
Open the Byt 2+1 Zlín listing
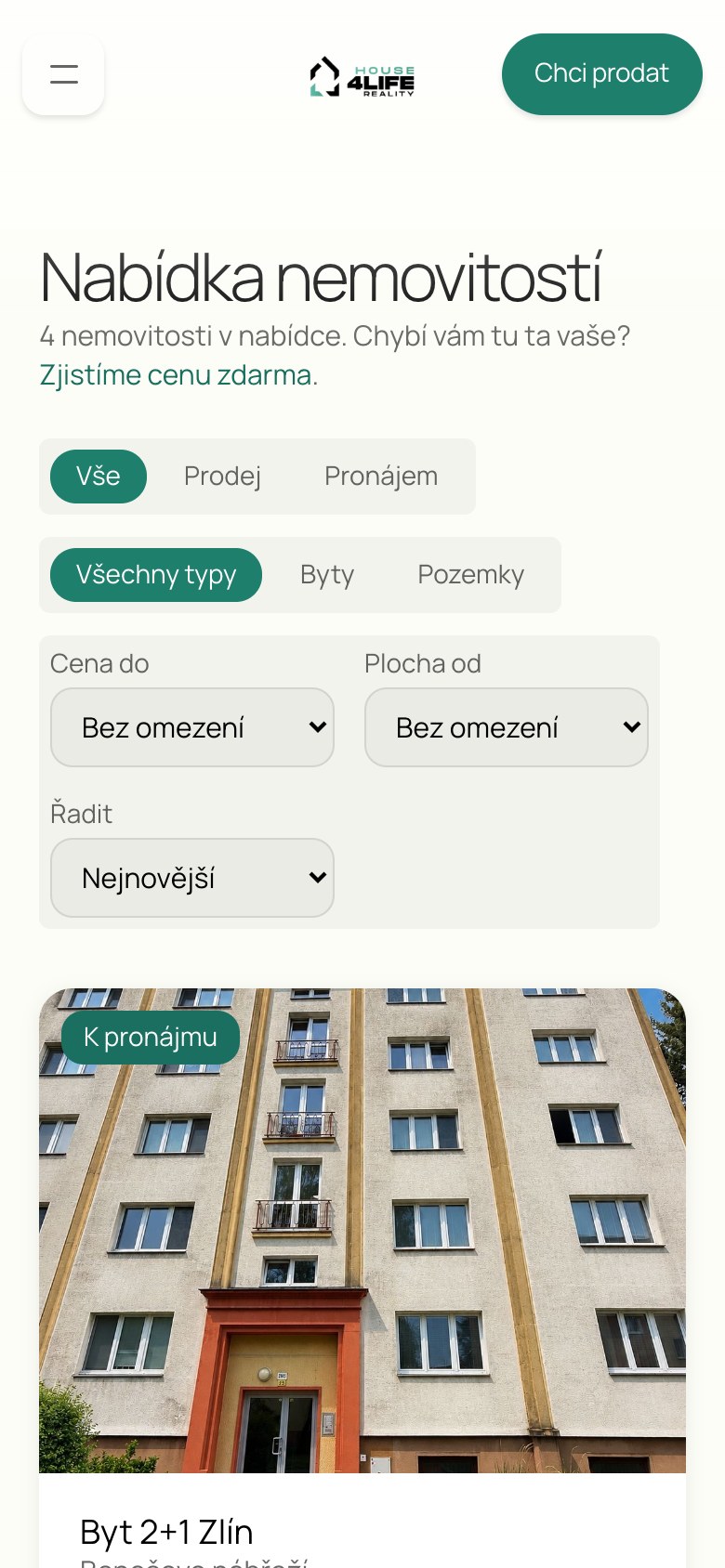pos(166,1532)
